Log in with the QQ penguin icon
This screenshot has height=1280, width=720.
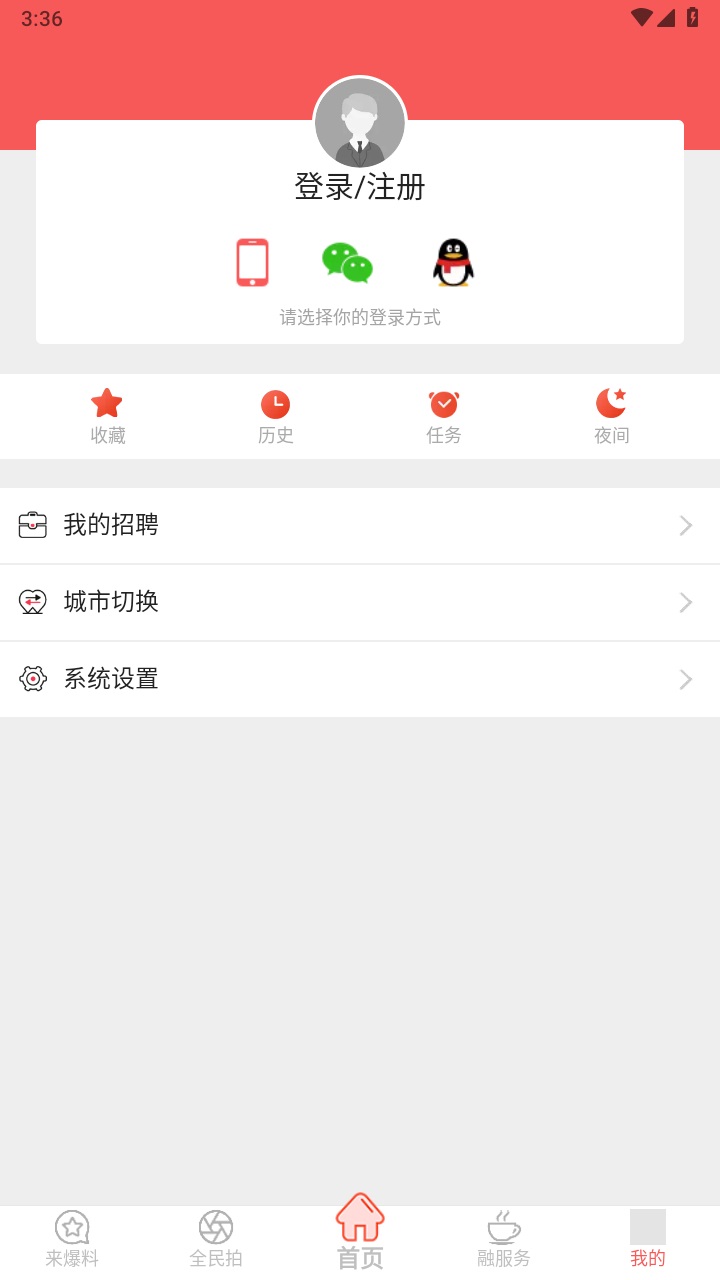(453, 262)
